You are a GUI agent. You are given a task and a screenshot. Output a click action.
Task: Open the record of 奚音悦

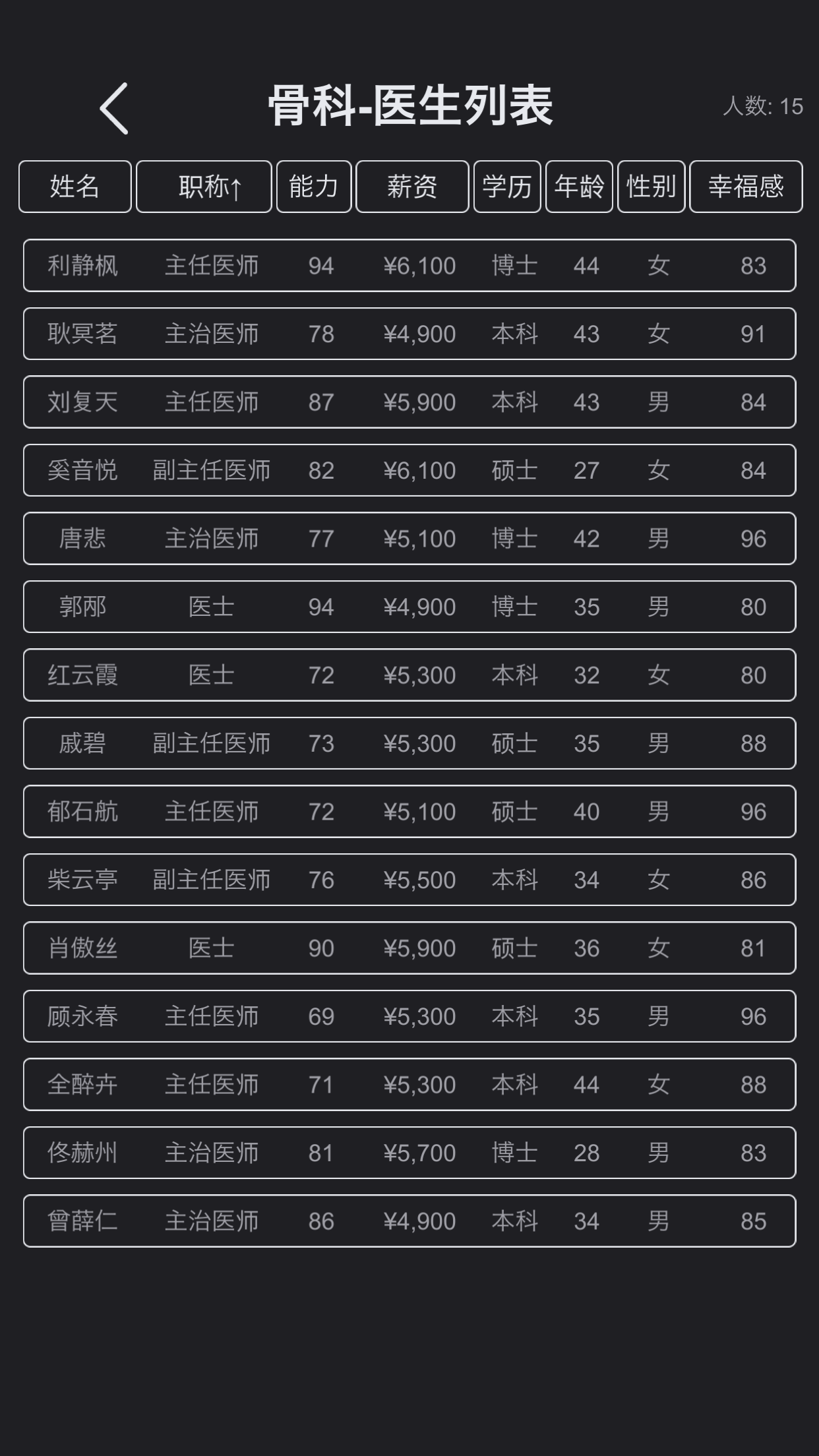pyautogui.click(x=409, y=470)
